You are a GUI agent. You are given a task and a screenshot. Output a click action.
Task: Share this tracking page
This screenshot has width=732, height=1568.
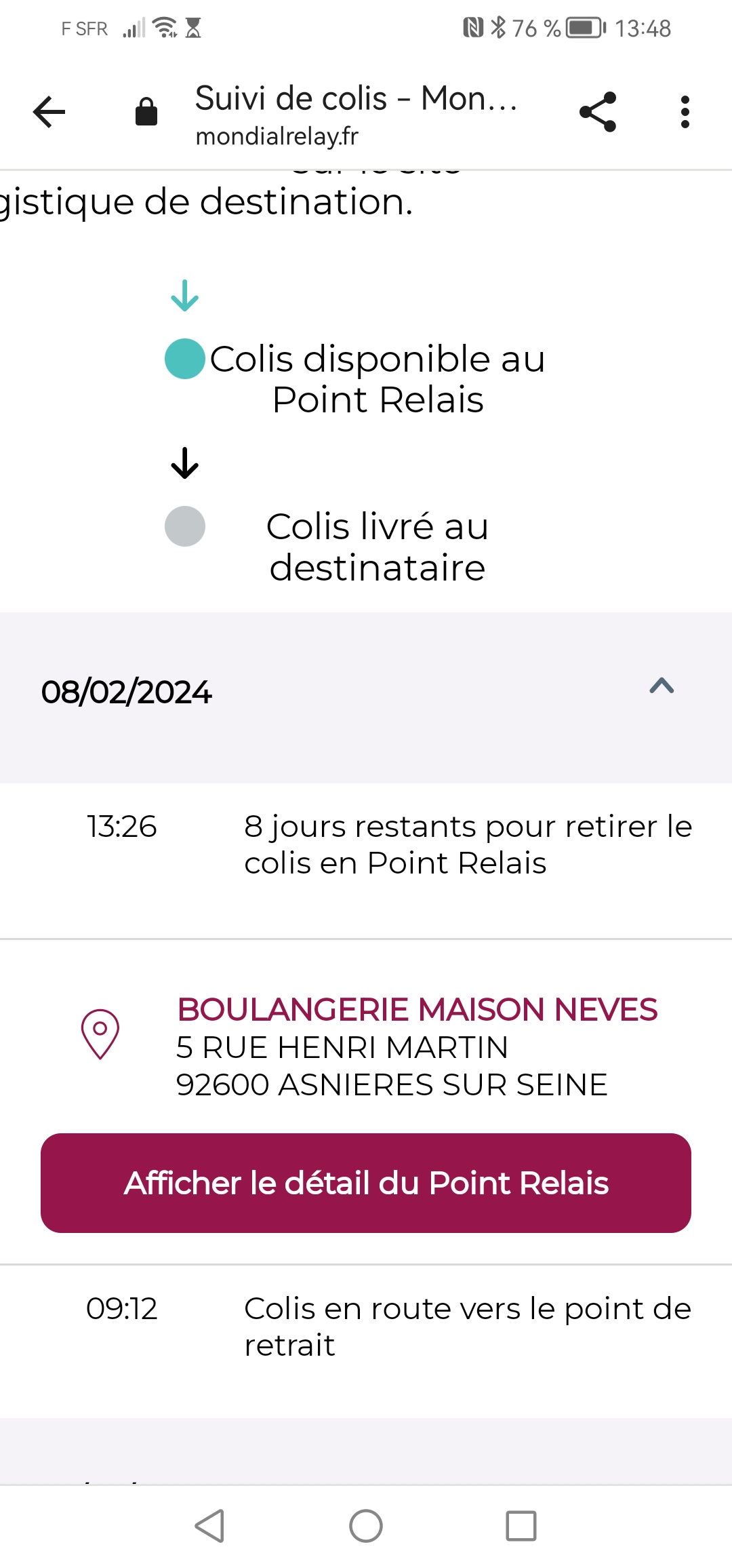(x=598, y=112)
